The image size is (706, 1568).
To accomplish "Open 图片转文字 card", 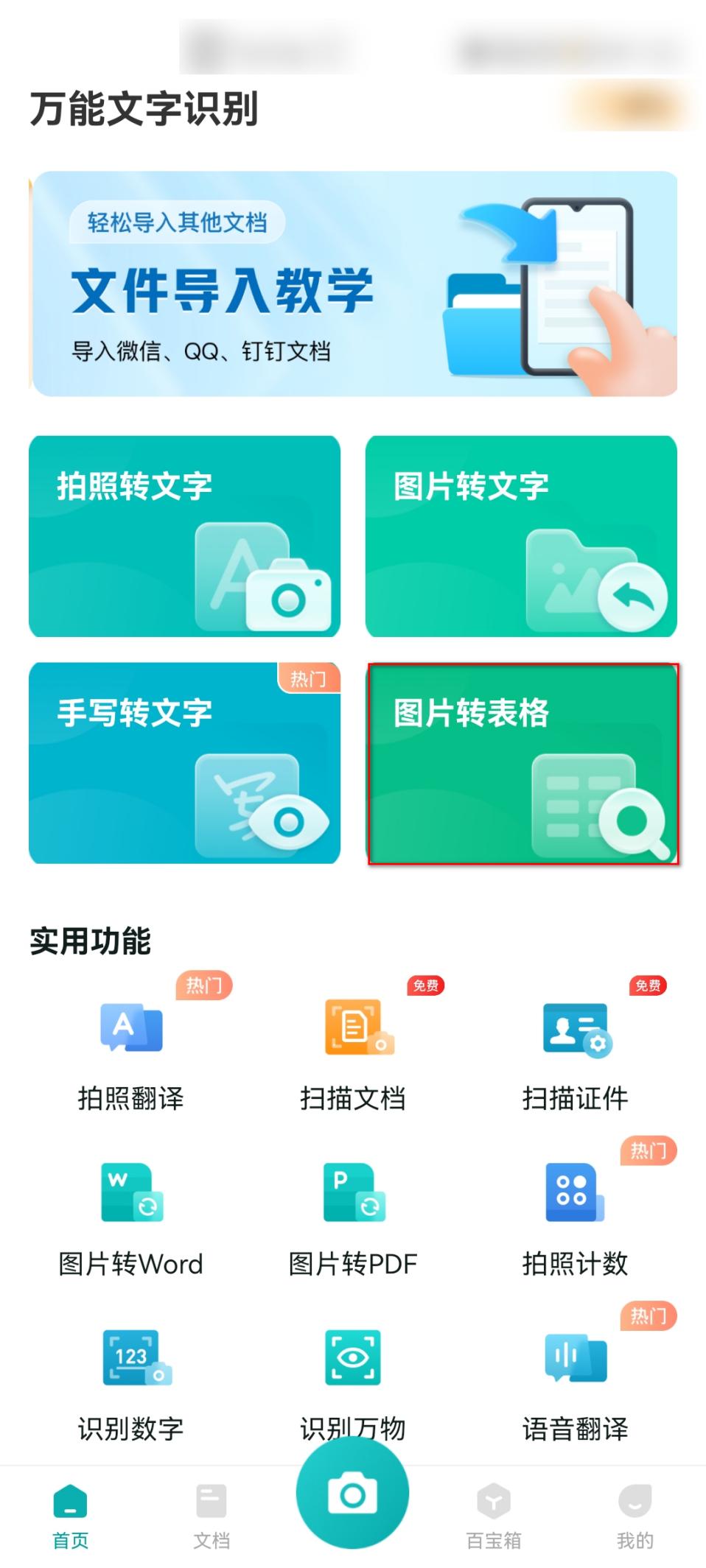I will click(x=521, y=536).
